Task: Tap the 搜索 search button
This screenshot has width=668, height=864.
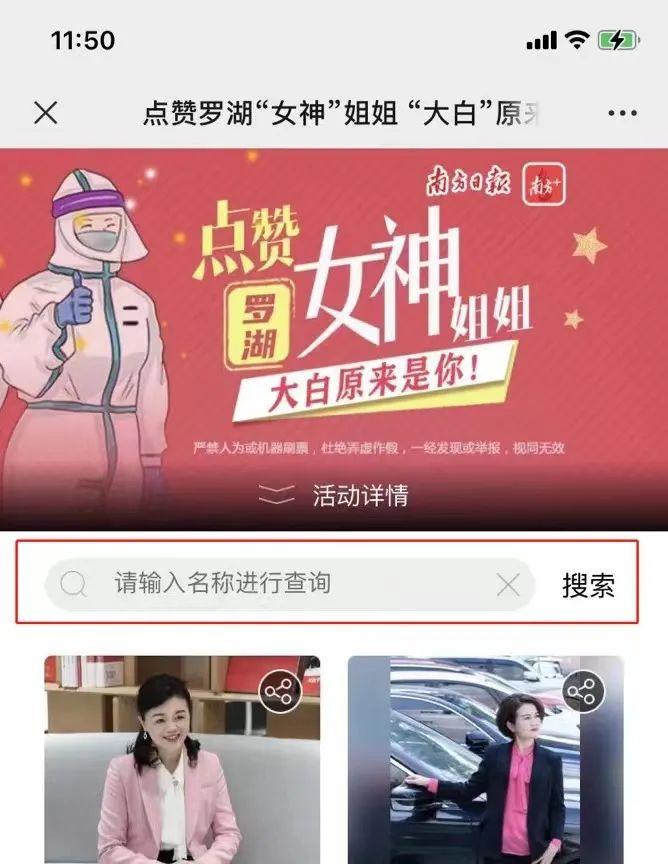Action: point(588,585)
